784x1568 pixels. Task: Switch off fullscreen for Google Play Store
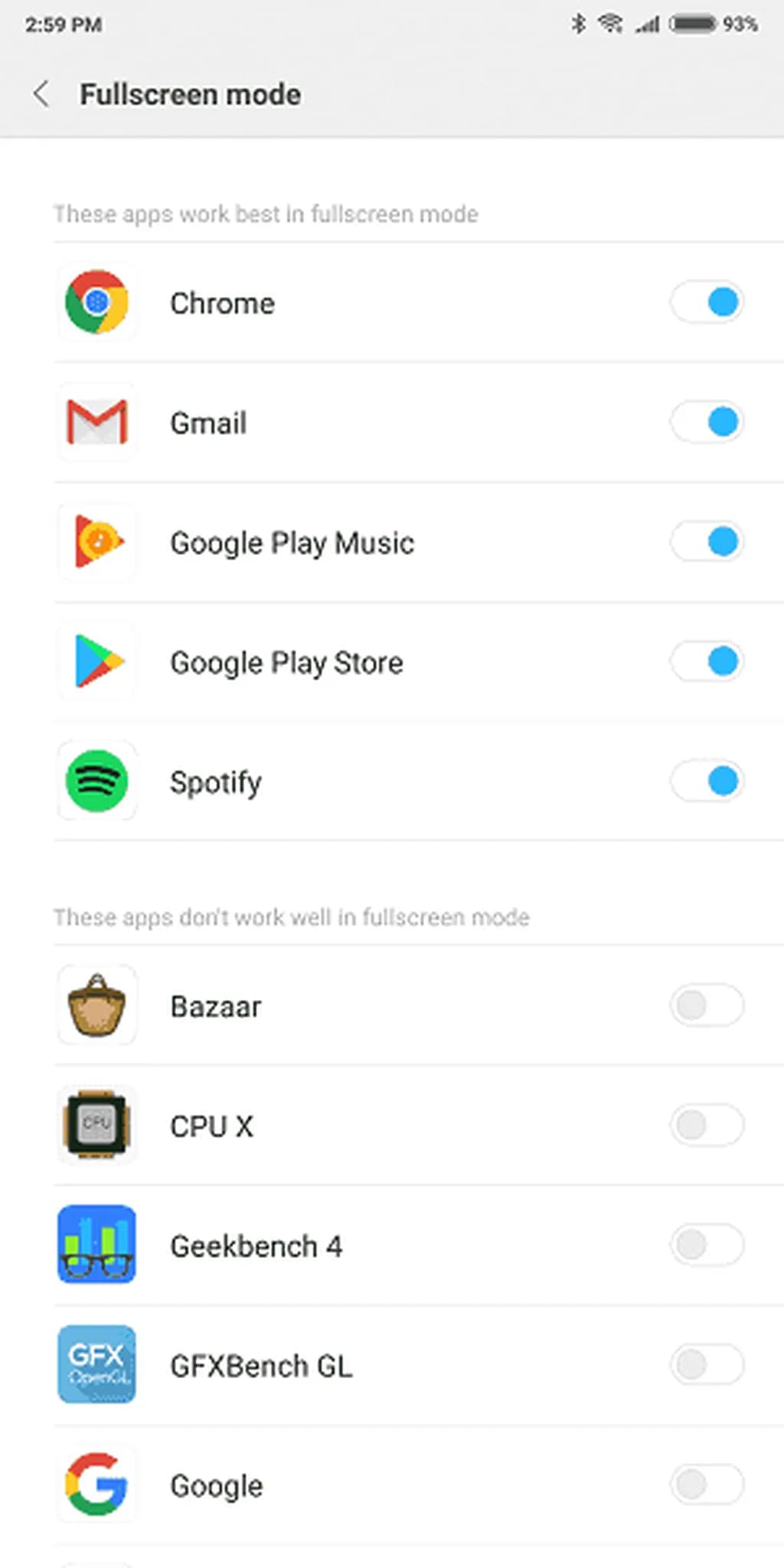[x=707, y=661]
